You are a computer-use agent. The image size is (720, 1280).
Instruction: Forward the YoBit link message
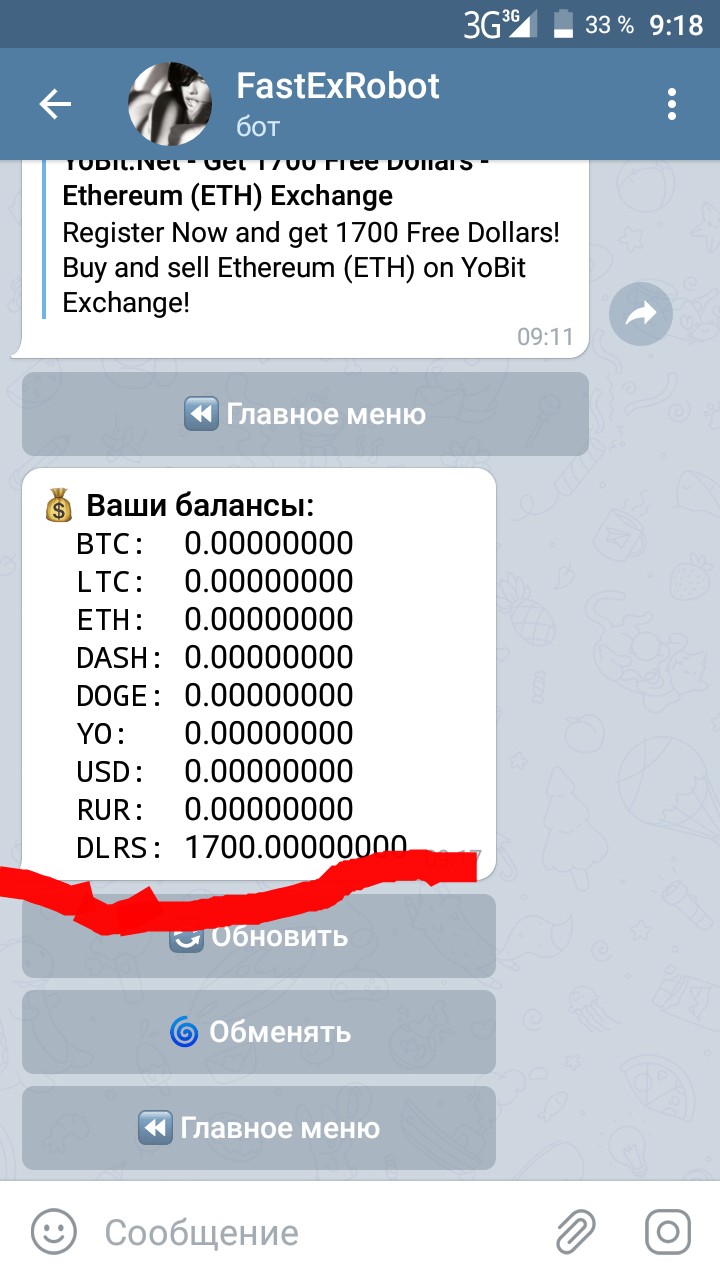tap(641, 315)
